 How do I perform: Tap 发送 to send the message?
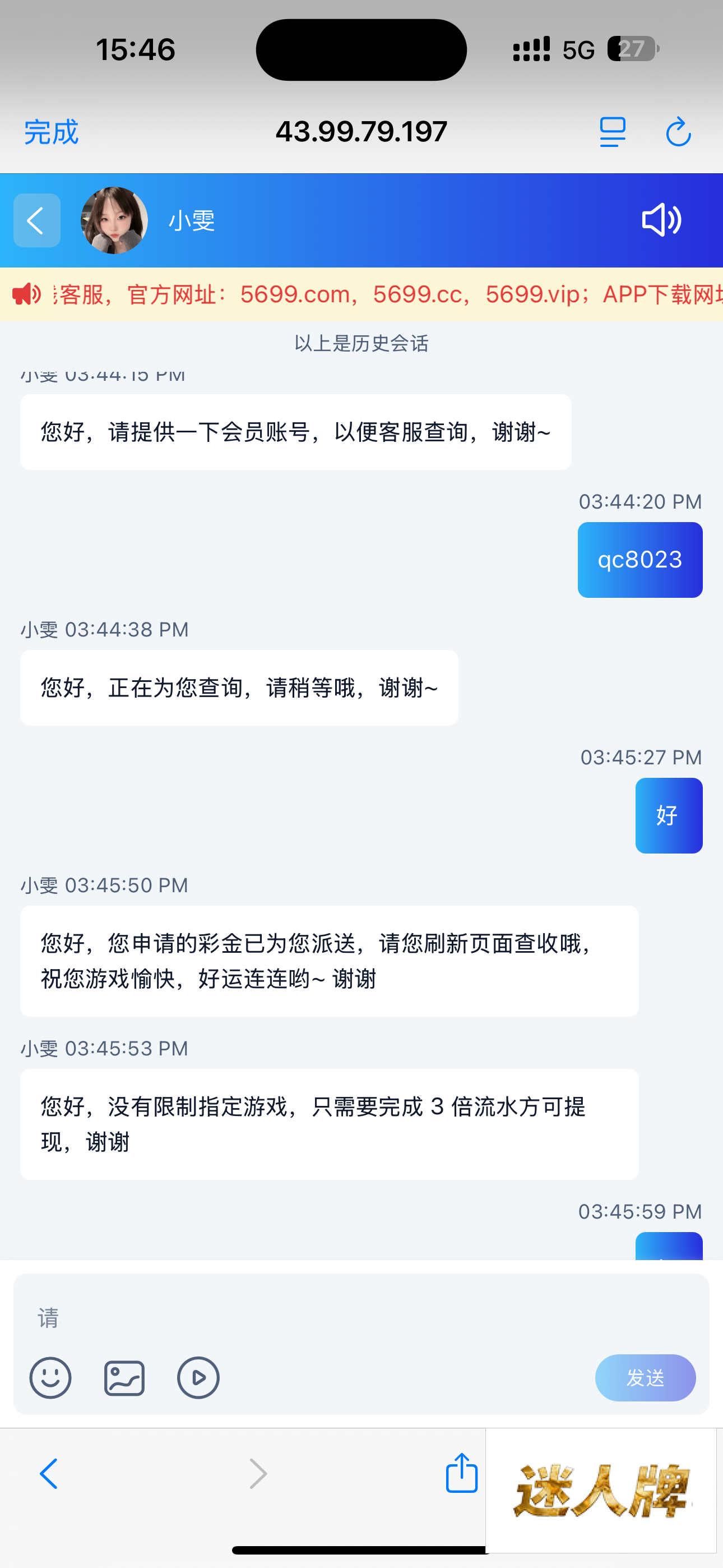(645, 1377)
